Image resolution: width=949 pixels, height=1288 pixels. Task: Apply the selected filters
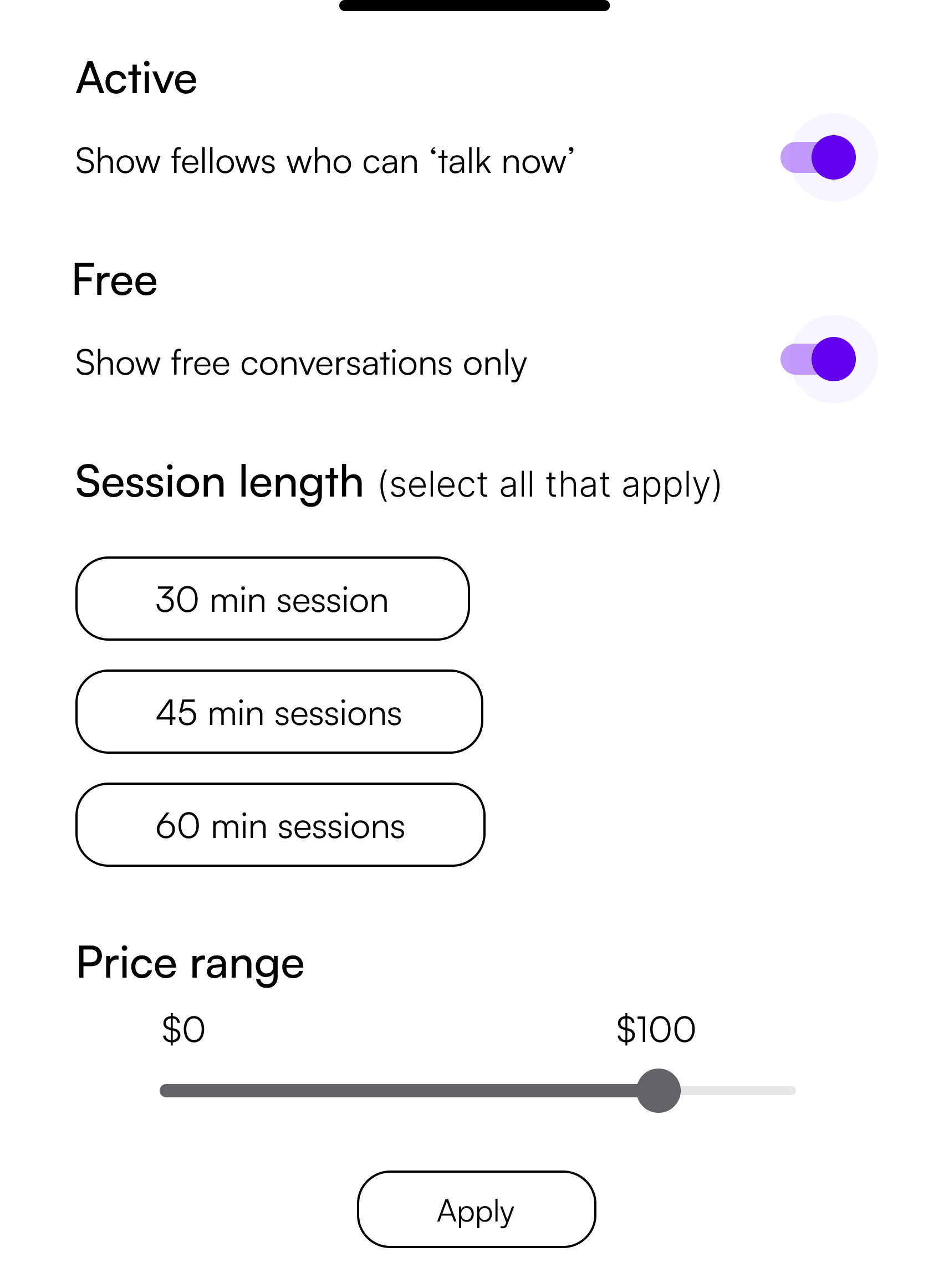pyautogui.click(x=476, y=1210)
